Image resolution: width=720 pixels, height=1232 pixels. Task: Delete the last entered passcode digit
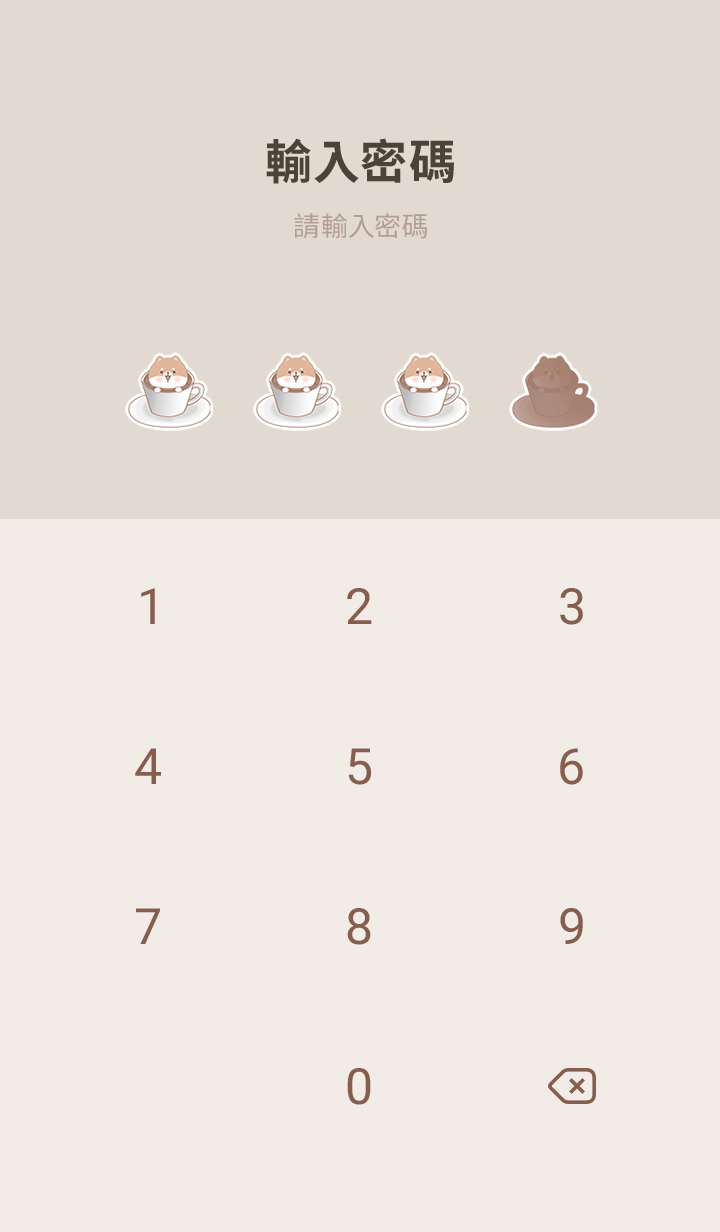point(572,1086)
